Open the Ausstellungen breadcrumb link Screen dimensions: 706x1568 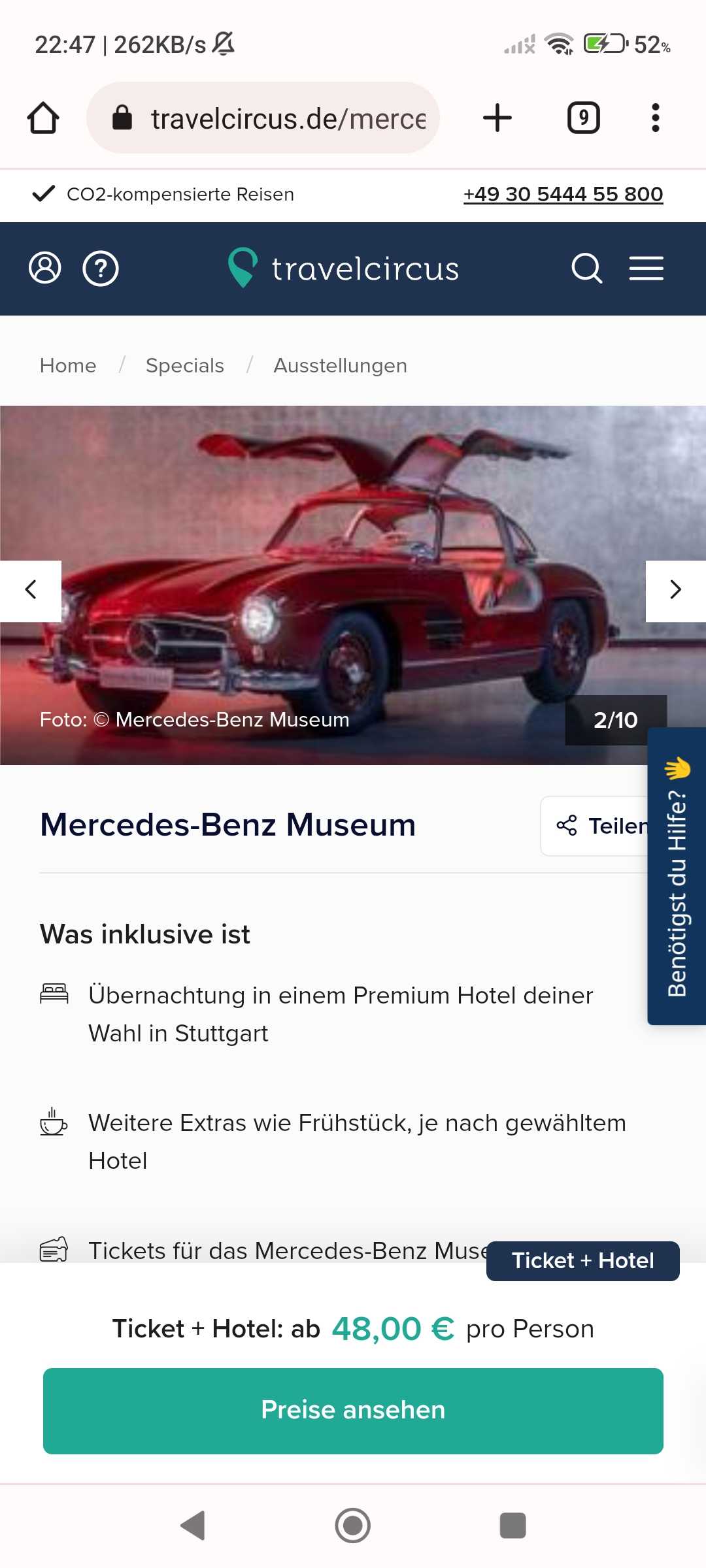coord(340,366)
